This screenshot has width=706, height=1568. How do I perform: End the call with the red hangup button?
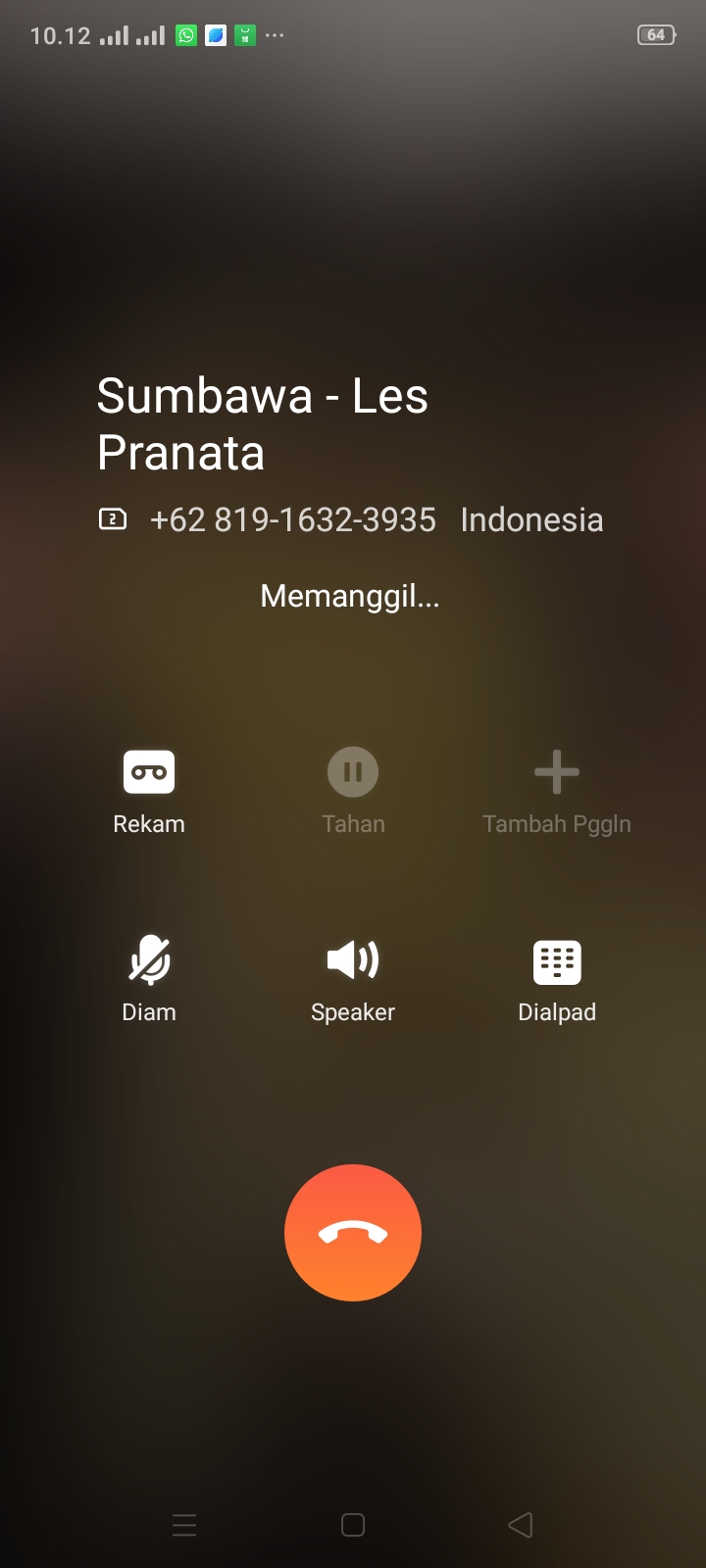[x=353, y=1232]
